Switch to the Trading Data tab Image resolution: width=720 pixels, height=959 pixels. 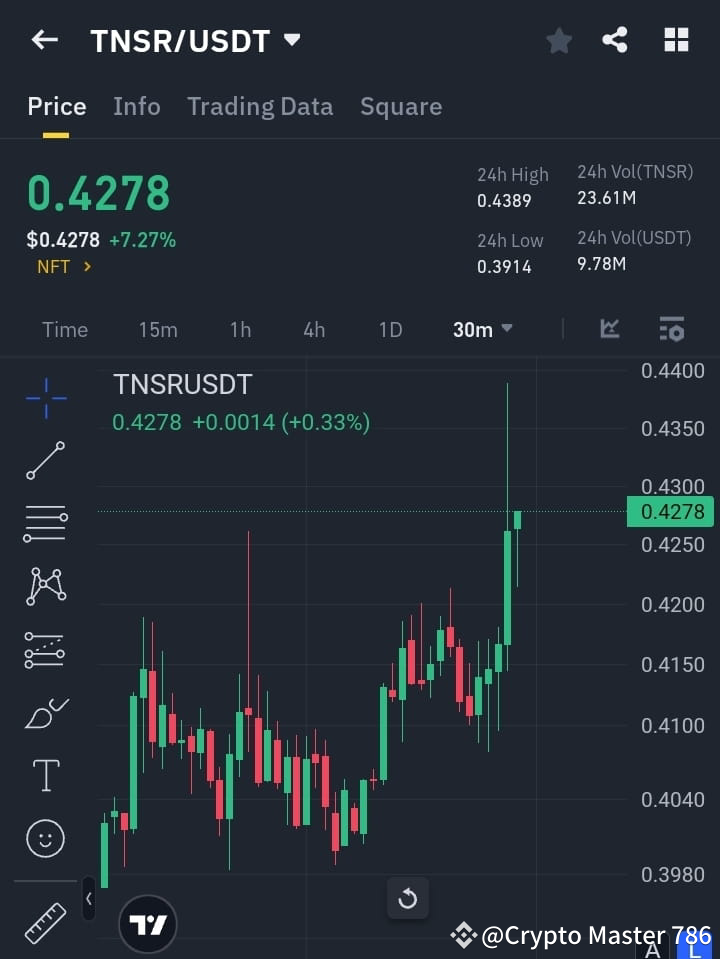coord(260,106)
